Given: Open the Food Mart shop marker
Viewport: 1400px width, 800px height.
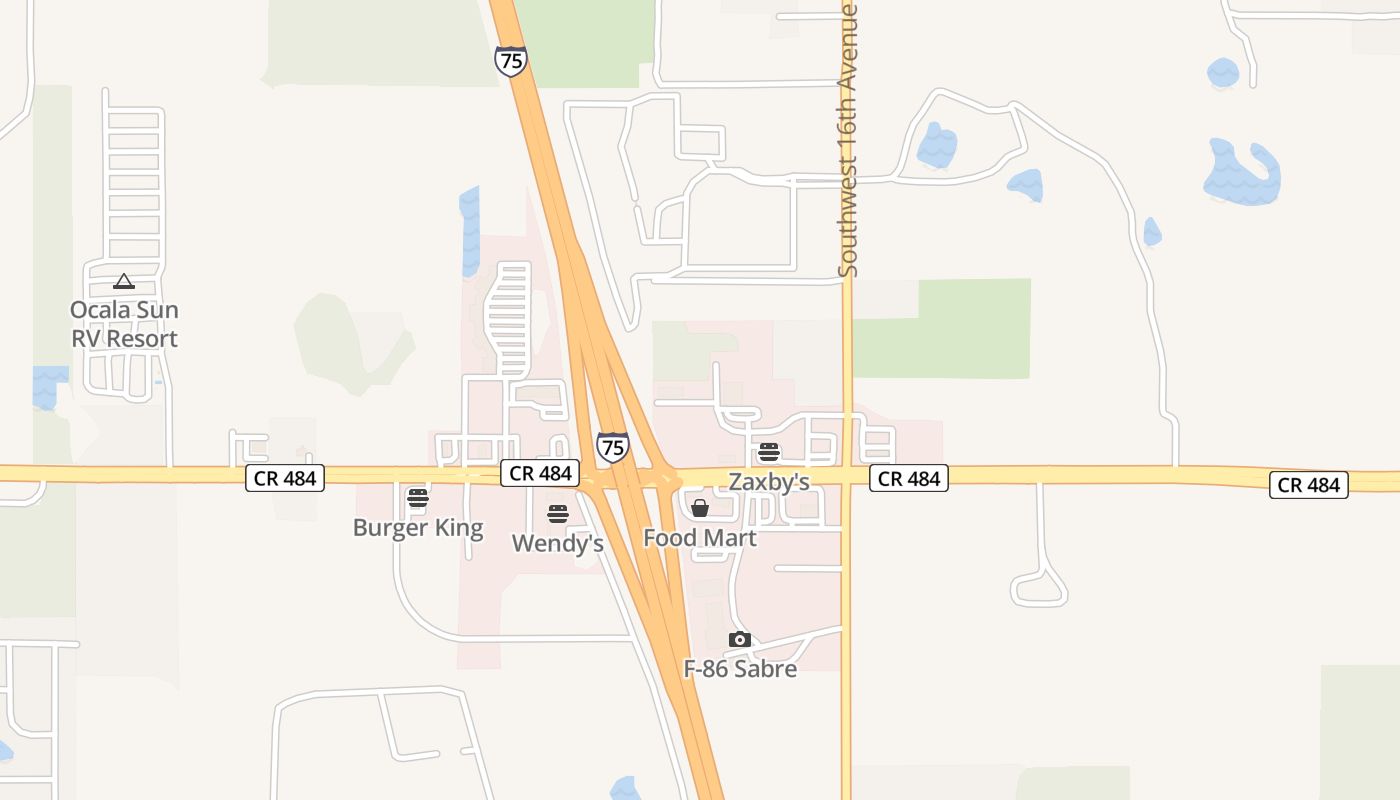Looking at the screenshot, I should click(700, 509).
